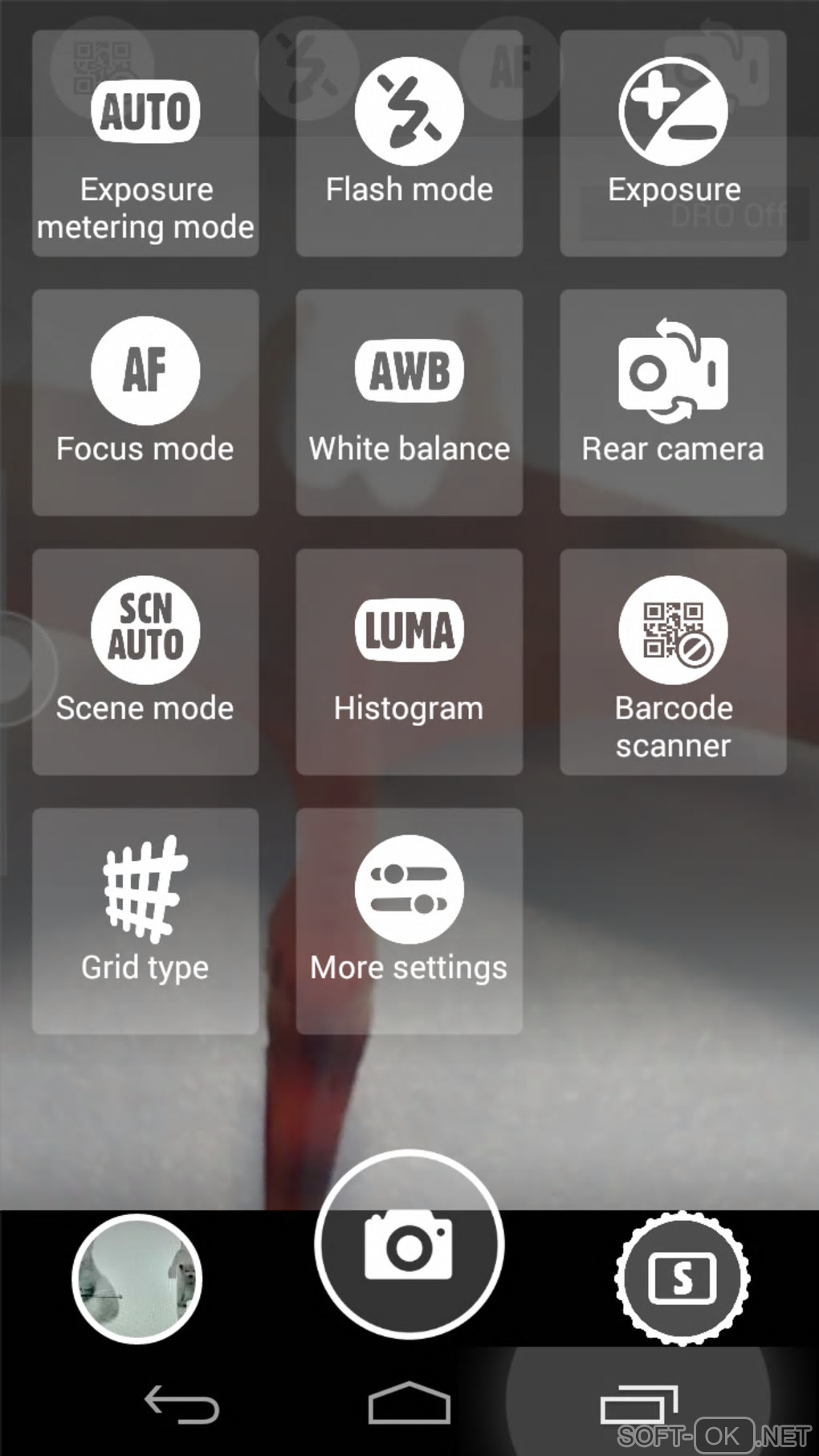Go back using the system back button
Screen dimensions: 819x1456
(x=181, y=1405)
